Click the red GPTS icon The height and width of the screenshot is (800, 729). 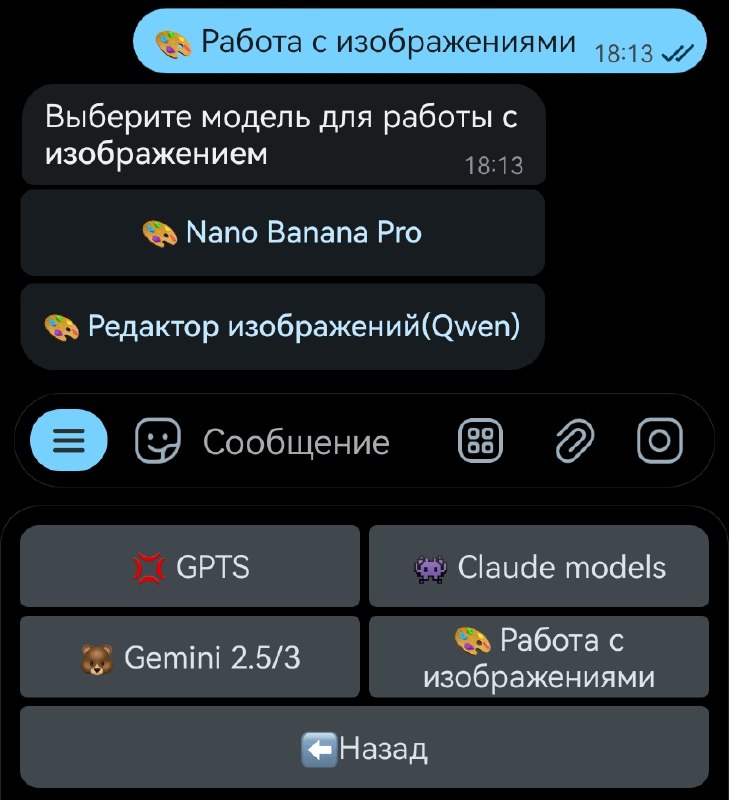point(148,566)
